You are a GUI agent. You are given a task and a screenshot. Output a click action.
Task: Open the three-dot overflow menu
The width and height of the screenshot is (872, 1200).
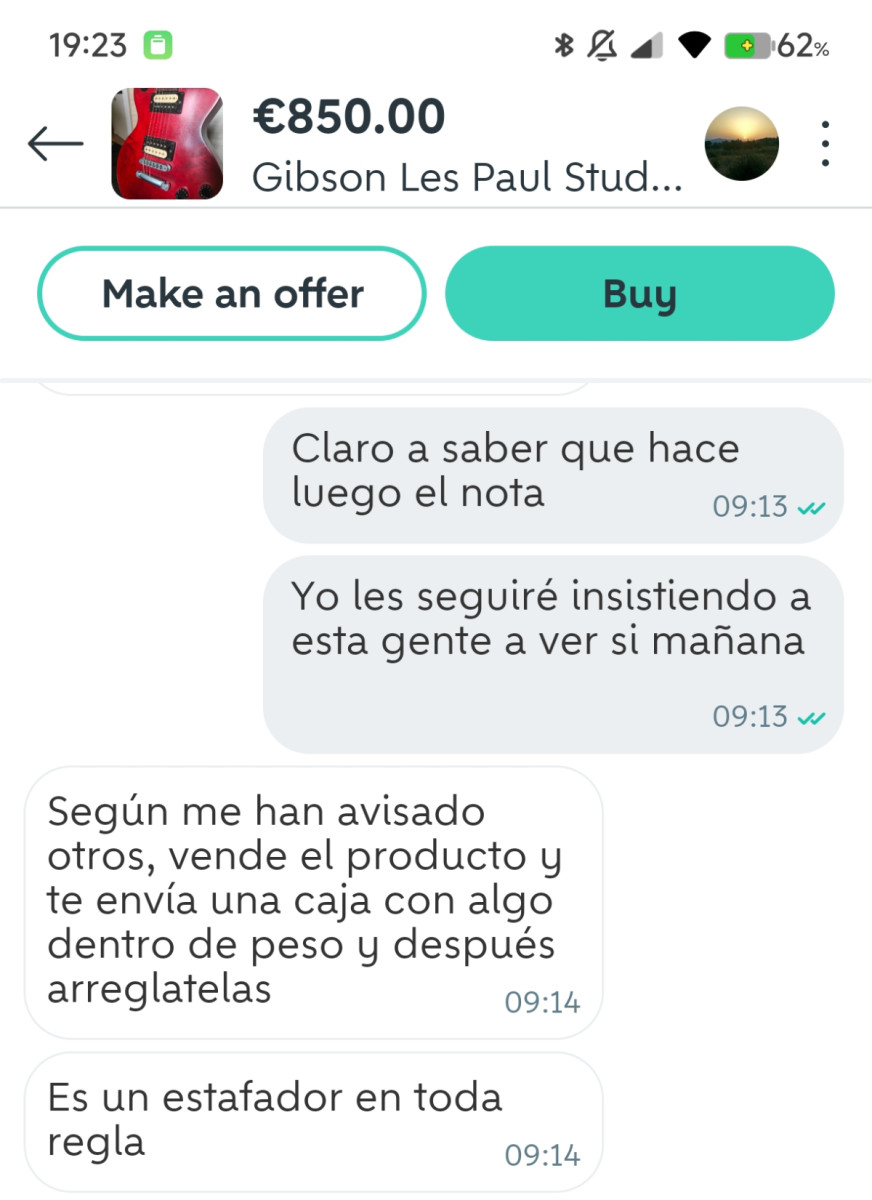[825, 144]
